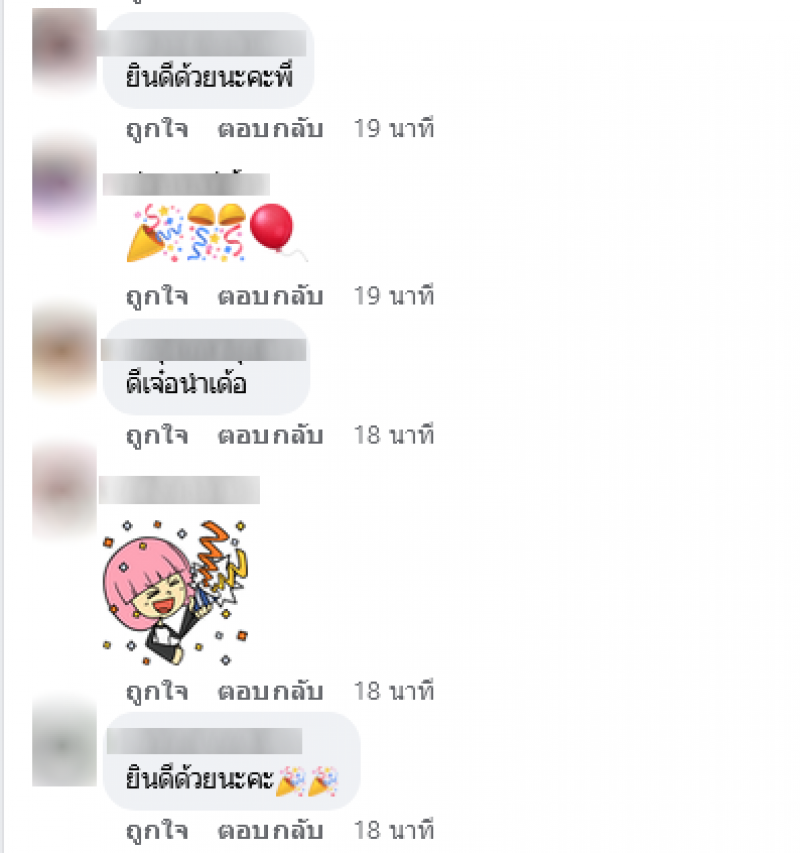The width and height of the screenshot is (800, 853).
Task: Reply to the comment 'ยินดีด้วยนะคะพี่'
Action: (x=271, y=130)
